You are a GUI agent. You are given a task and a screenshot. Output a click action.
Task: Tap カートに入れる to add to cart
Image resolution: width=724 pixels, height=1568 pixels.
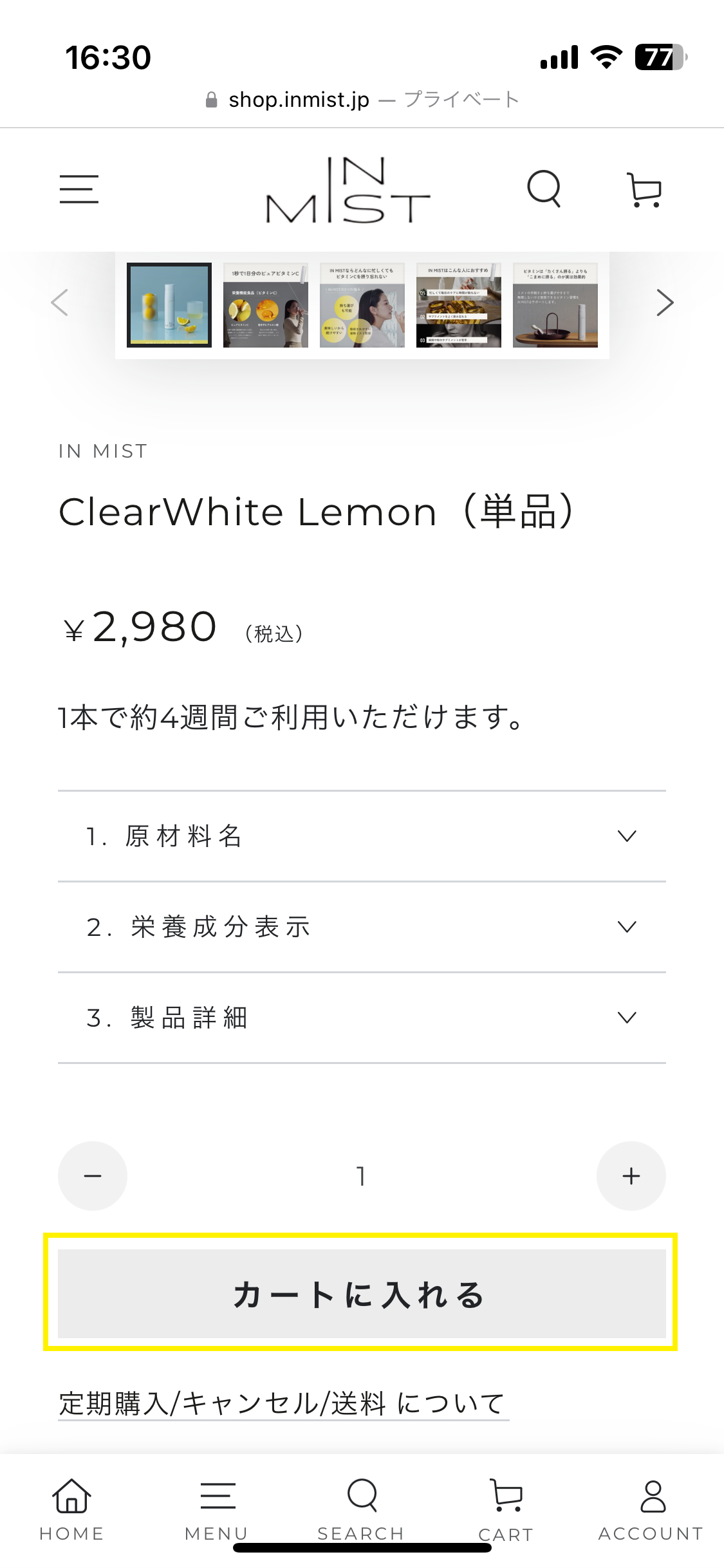(x=362, y=1294)
